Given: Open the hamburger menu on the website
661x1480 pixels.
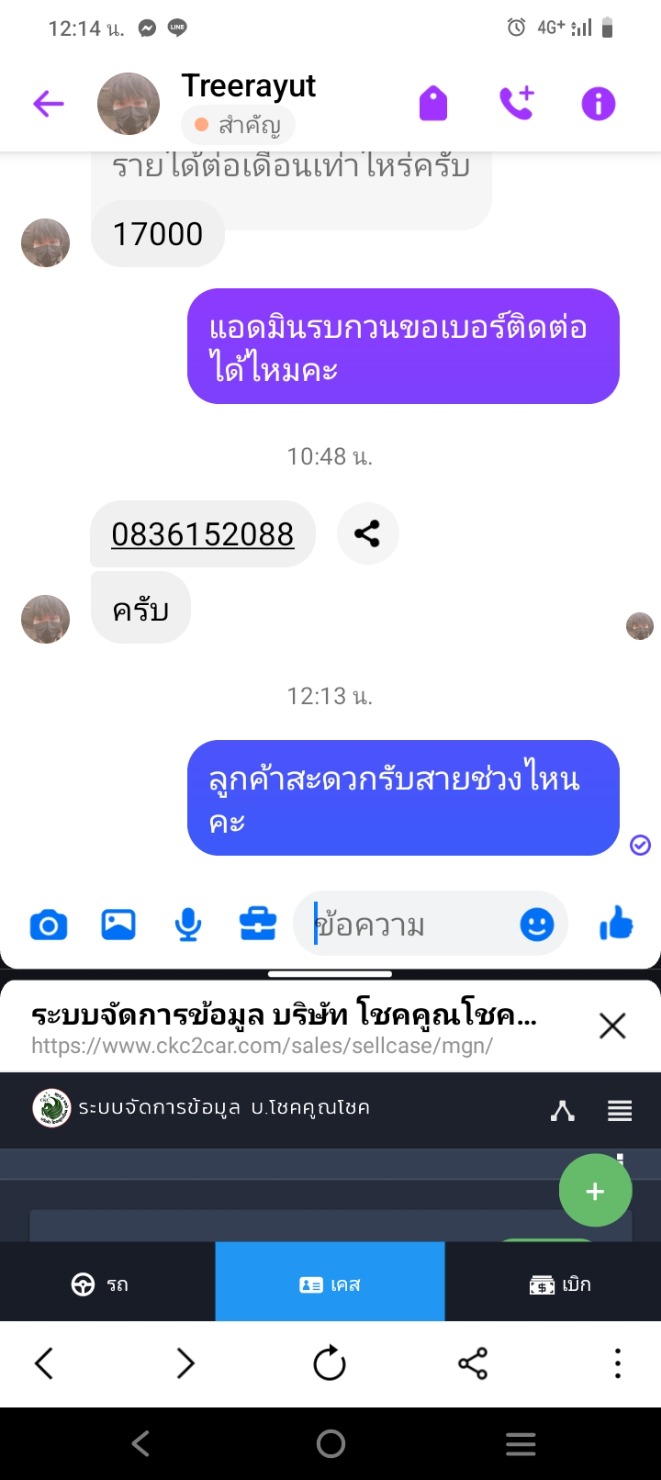Looking at the screenshot, I should (619, 1110).
